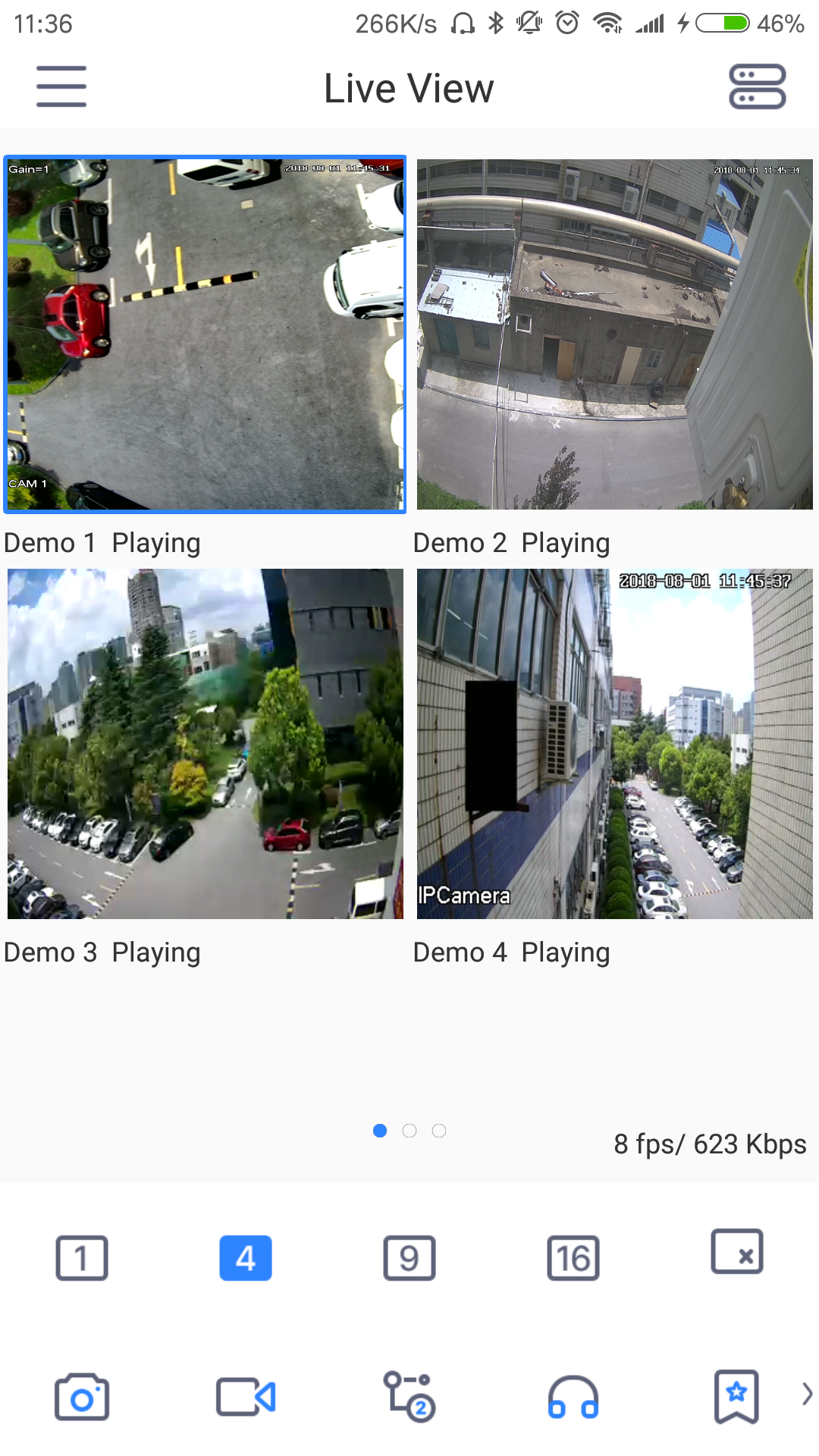819x1456 pixels.
Task: Close all camera streams
Action: [x=737, y=1252]
